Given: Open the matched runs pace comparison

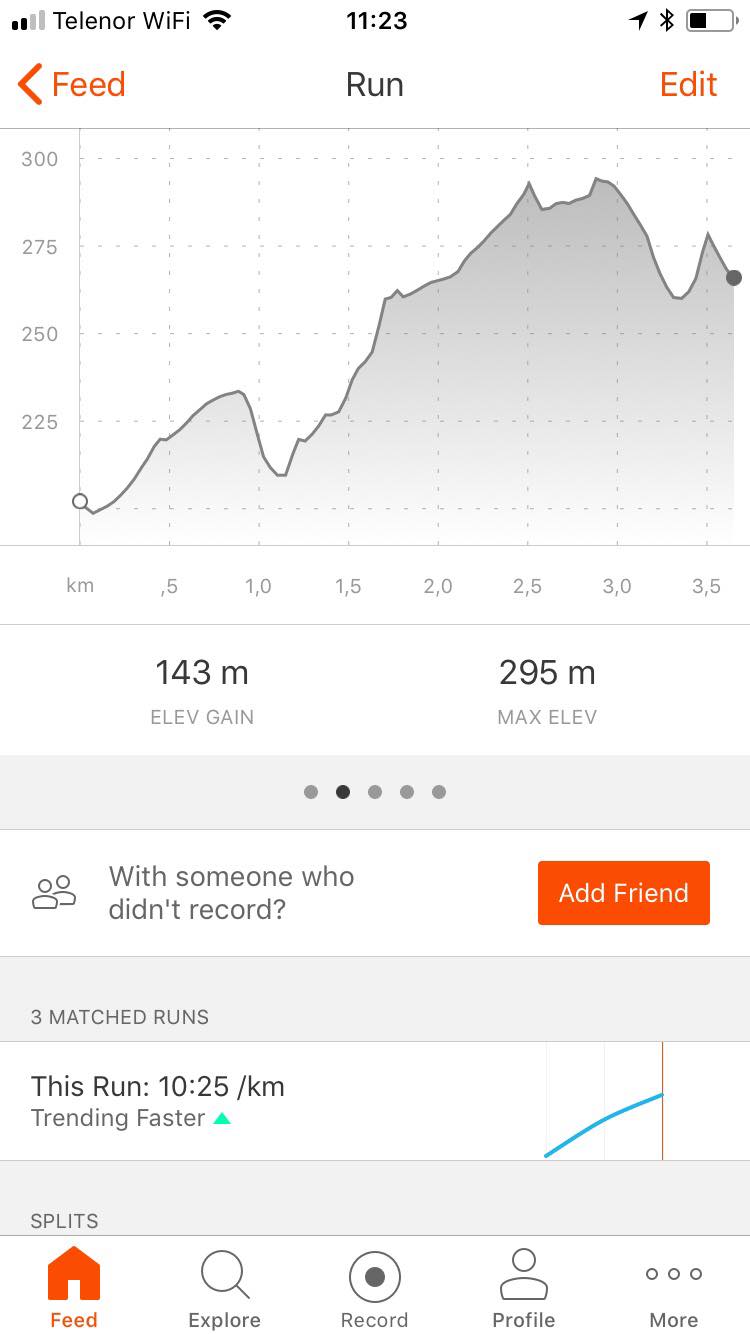Looking at the screenshot, I should tap(375, 1101).
